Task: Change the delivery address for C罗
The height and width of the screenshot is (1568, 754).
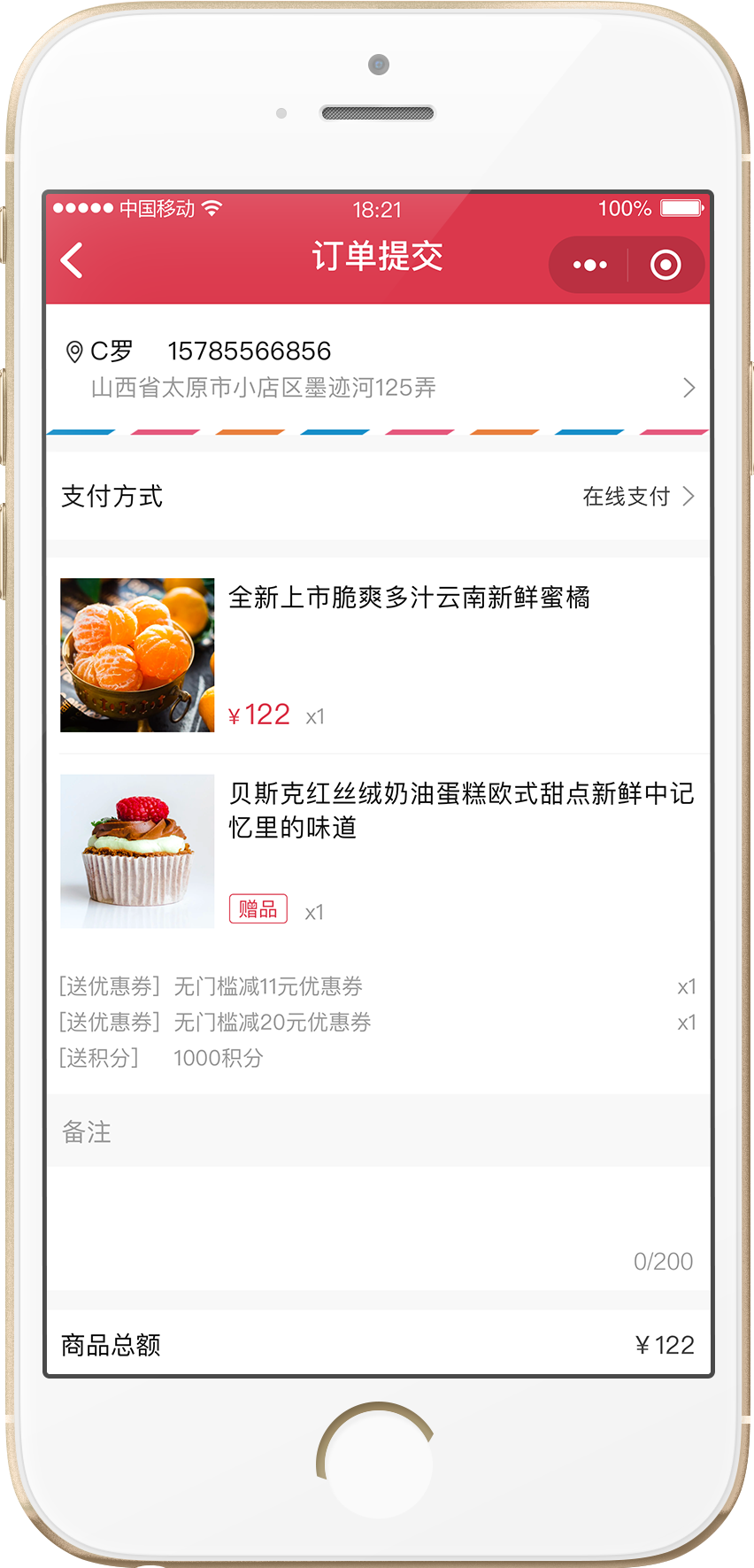Action: click(378, 369)
